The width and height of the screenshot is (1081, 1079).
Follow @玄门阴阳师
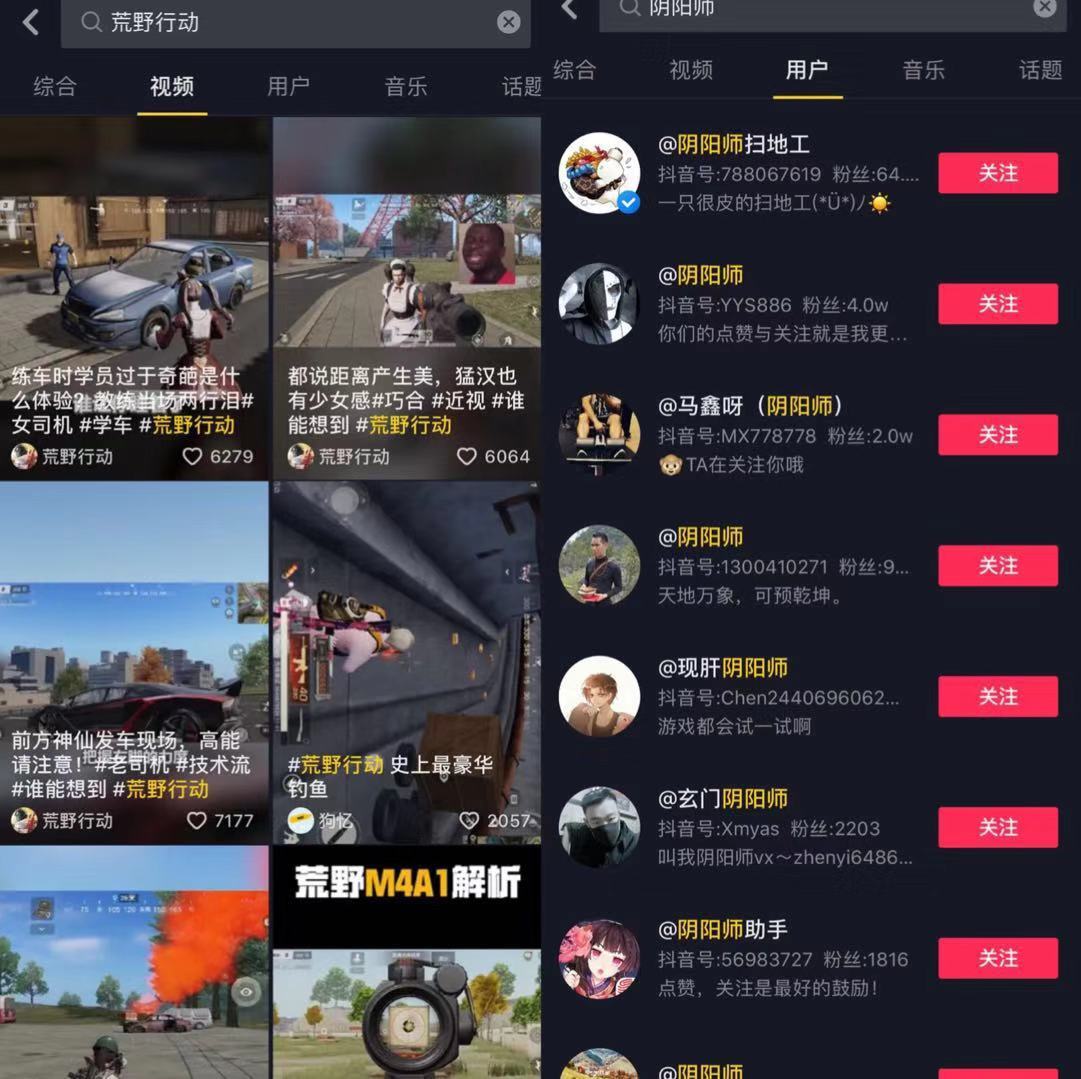coord(997,828)
